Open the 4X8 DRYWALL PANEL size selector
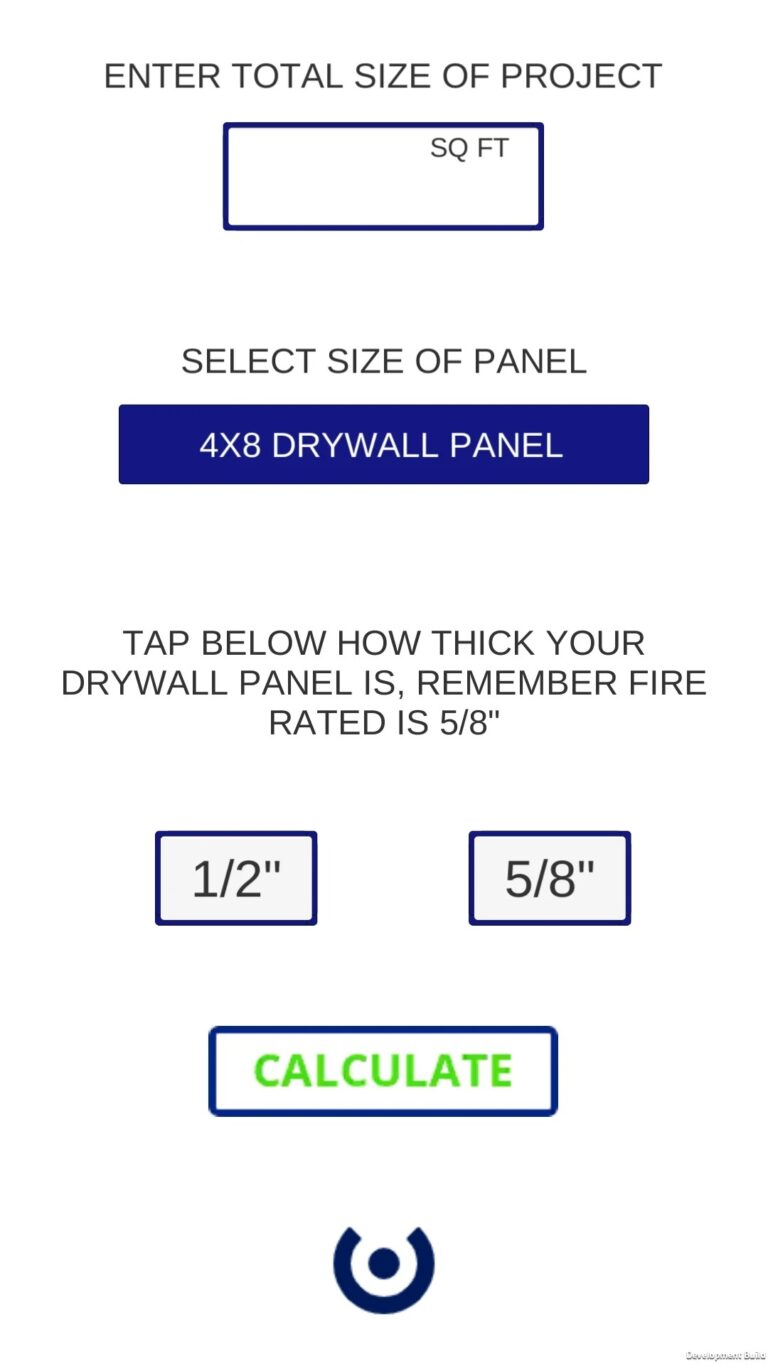This screenshot has height=1365, width=768. pos(384,444)
